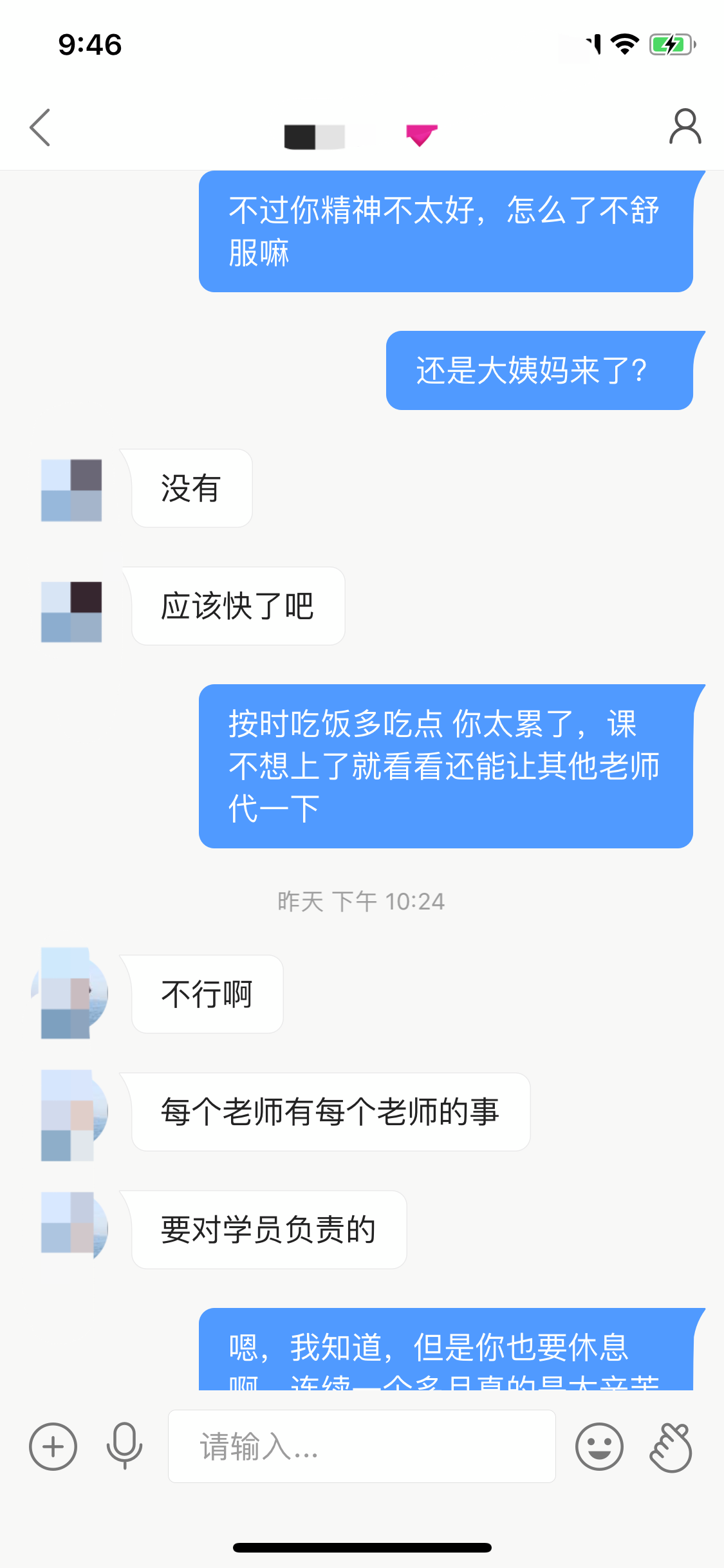Image resolution: width=724 pixels, height=1568 pixels.
Task: Go back to the previous screen
Action: tap(40, 127)
